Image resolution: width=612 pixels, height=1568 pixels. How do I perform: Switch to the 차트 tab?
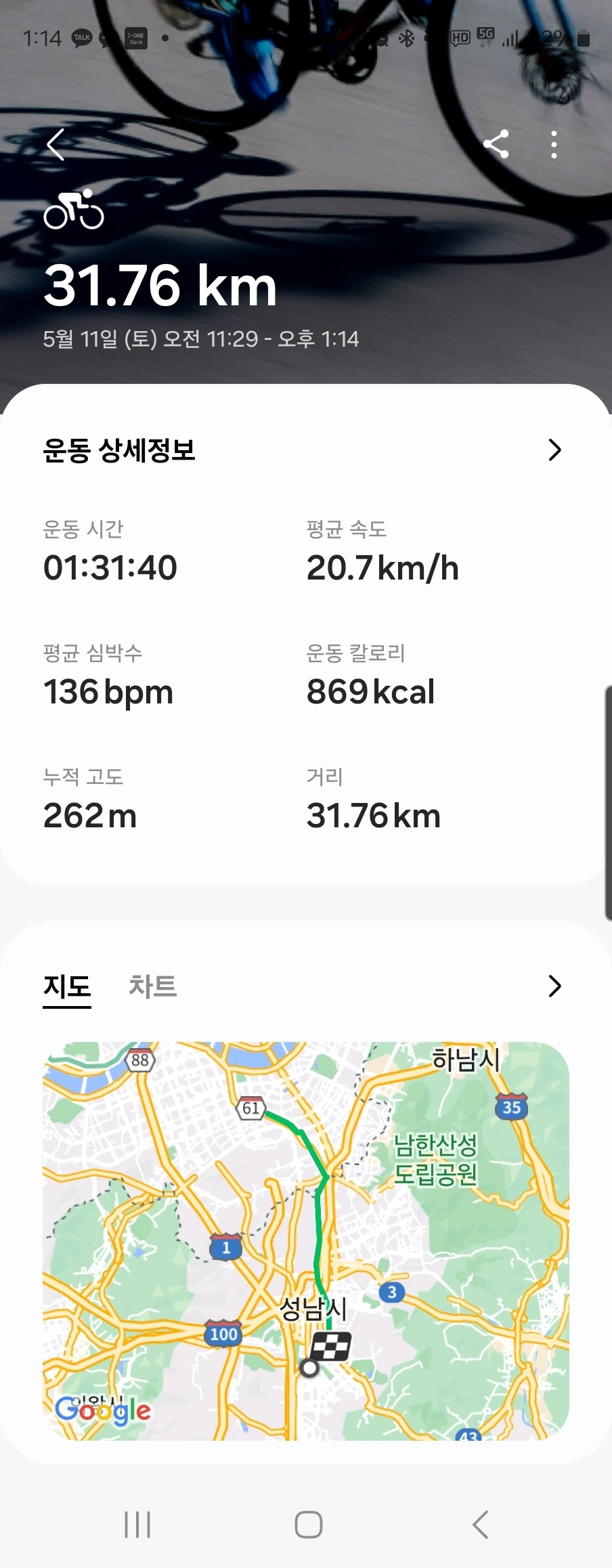[152, 986]
